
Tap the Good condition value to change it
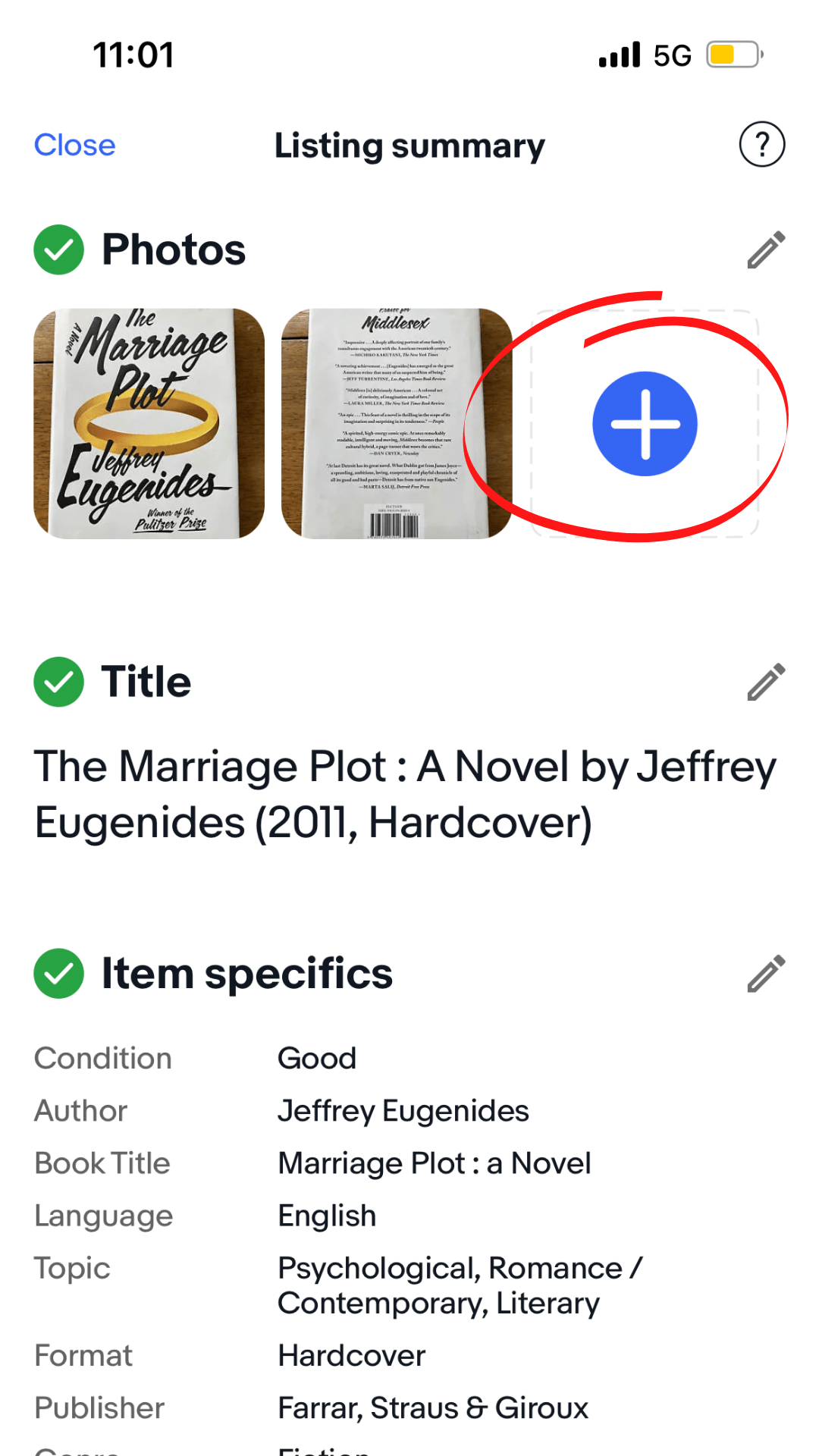pos(317,1057)
